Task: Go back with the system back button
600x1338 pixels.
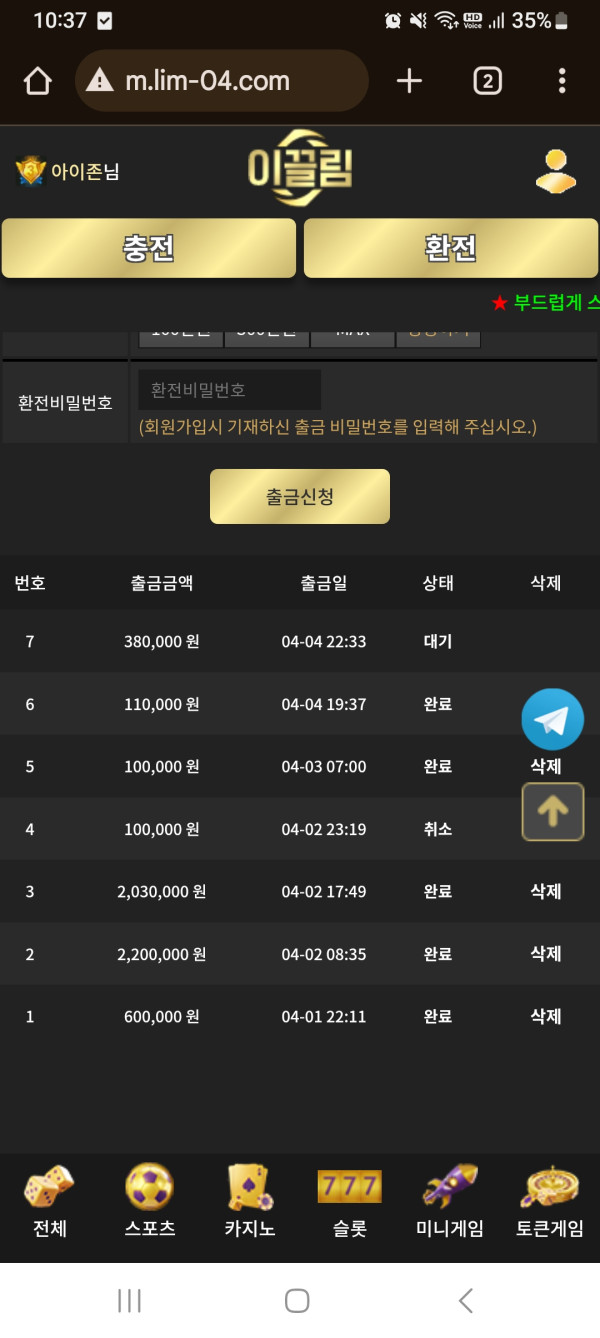Action: pyautogui.click(x=465, y=1300)
